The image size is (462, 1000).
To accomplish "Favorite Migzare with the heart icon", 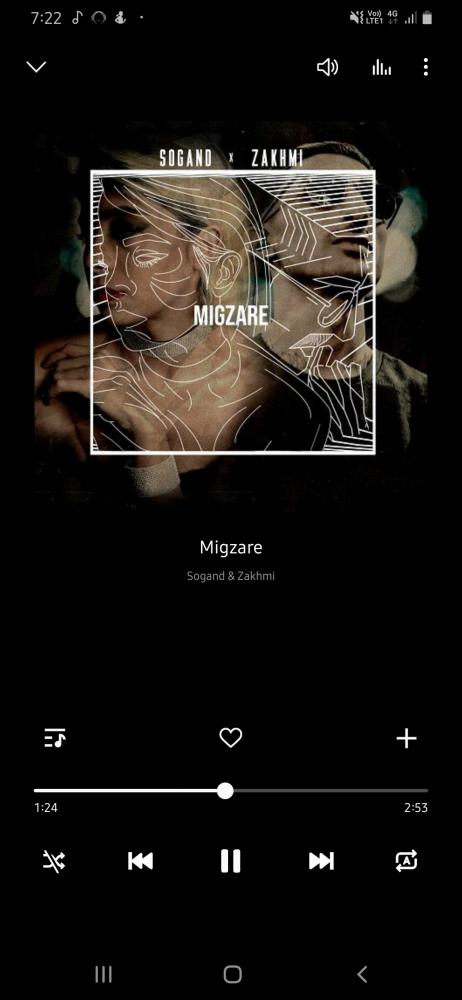I will click(x=230, y=738).
